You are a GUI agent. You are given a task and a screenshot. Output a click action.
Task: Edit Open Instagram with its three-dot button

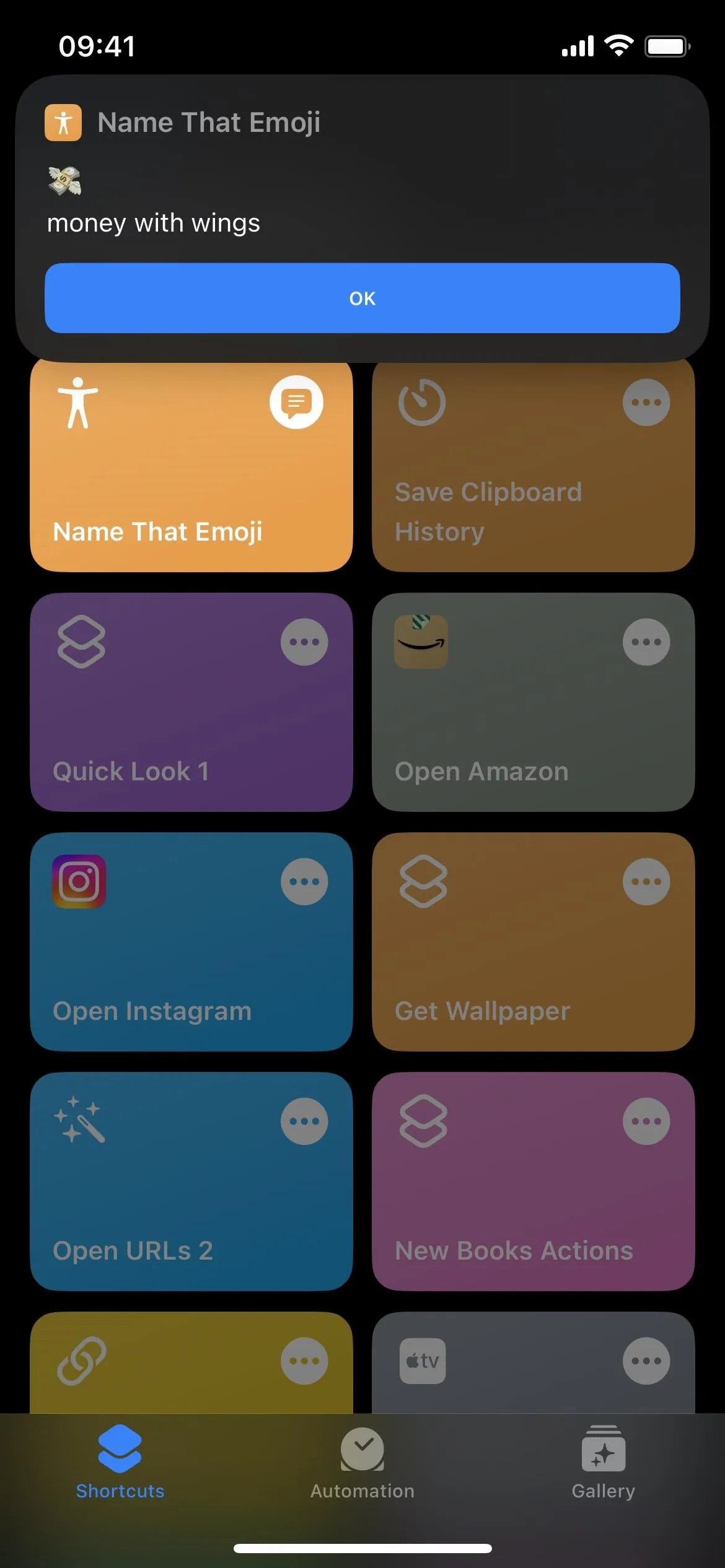(x=304, y=882)
